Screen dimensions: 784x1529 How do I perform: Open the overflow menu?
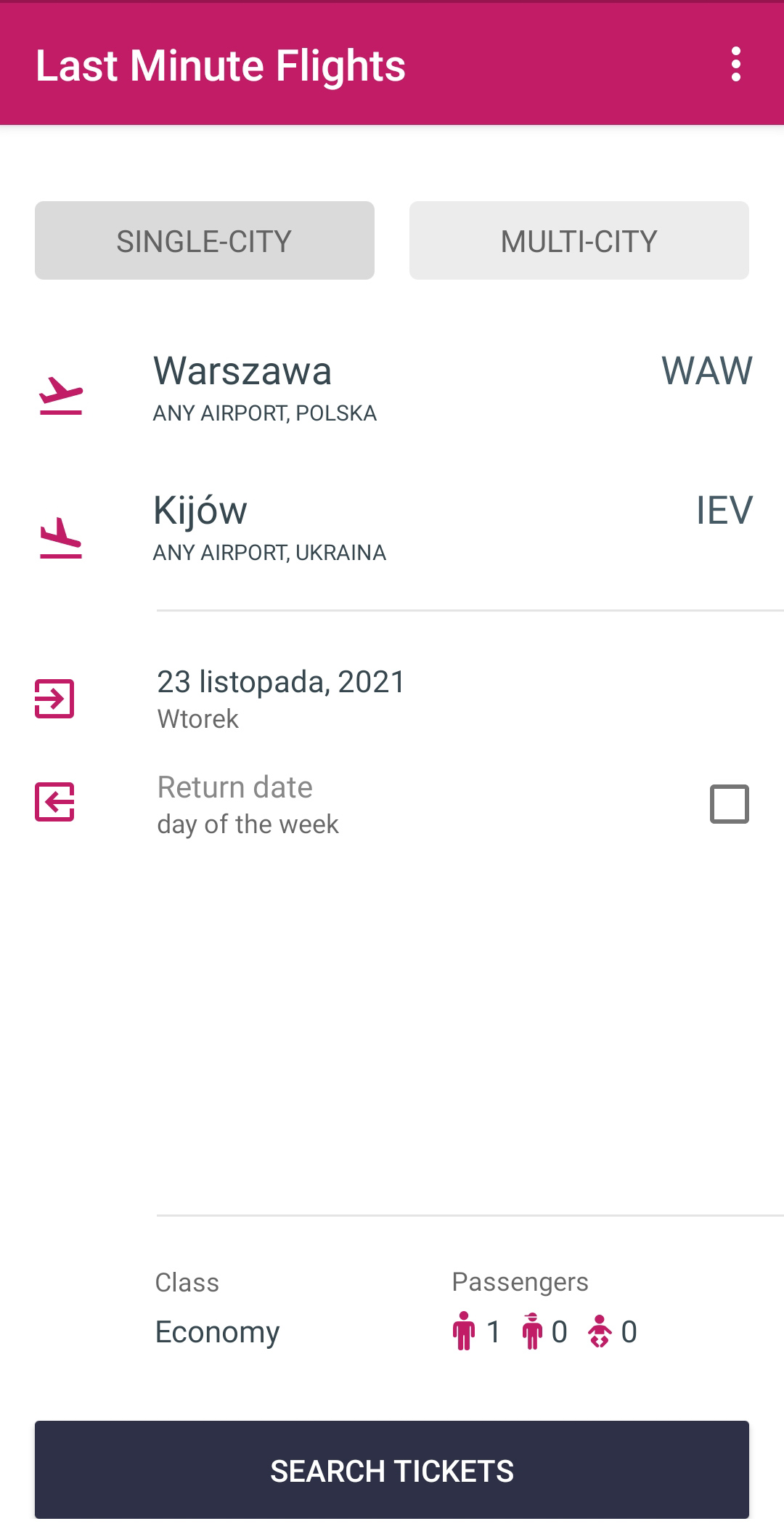(735, 65)
